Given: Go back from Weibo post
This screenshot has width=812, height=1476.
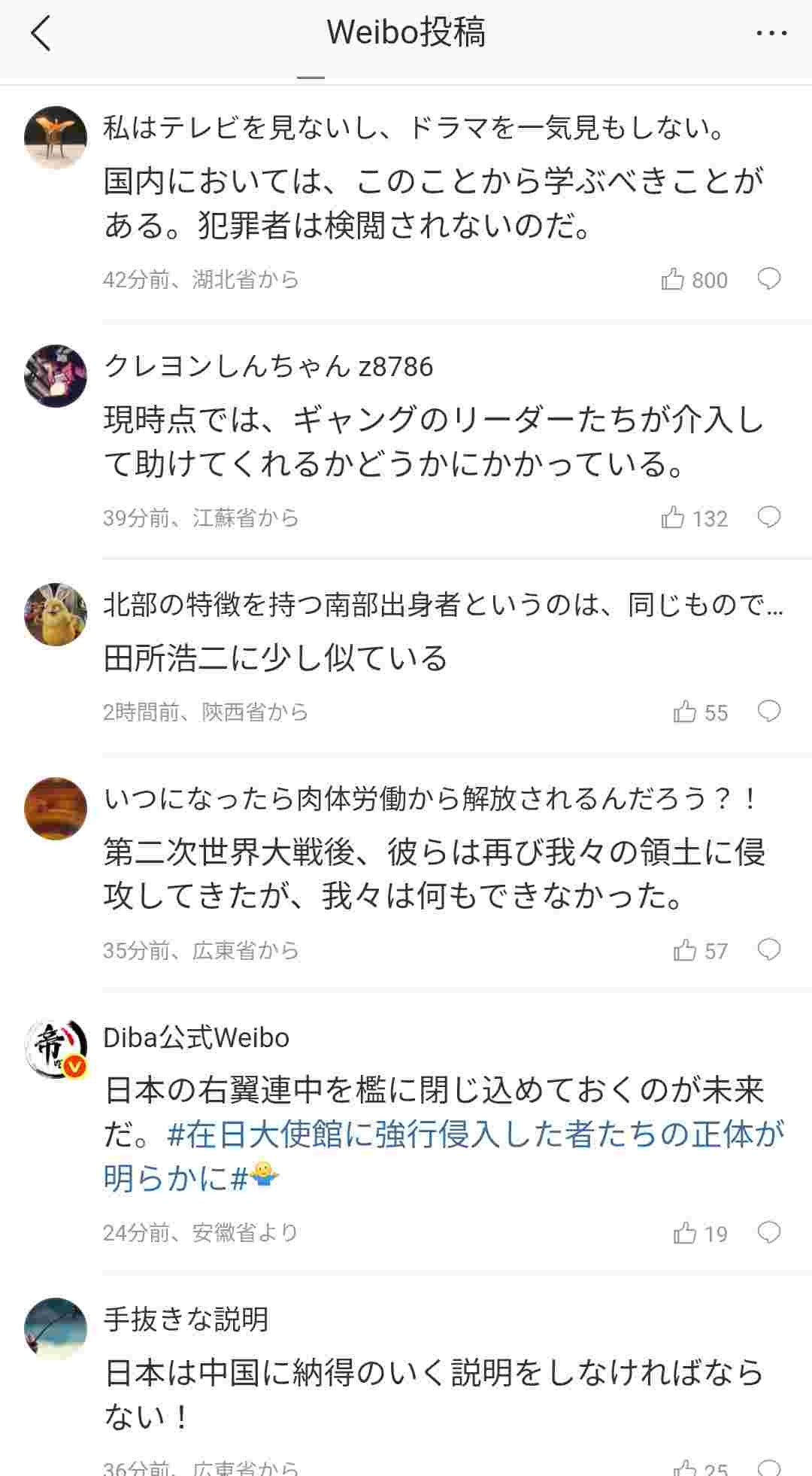Looking at the screenshot, I should click(41, 34).
